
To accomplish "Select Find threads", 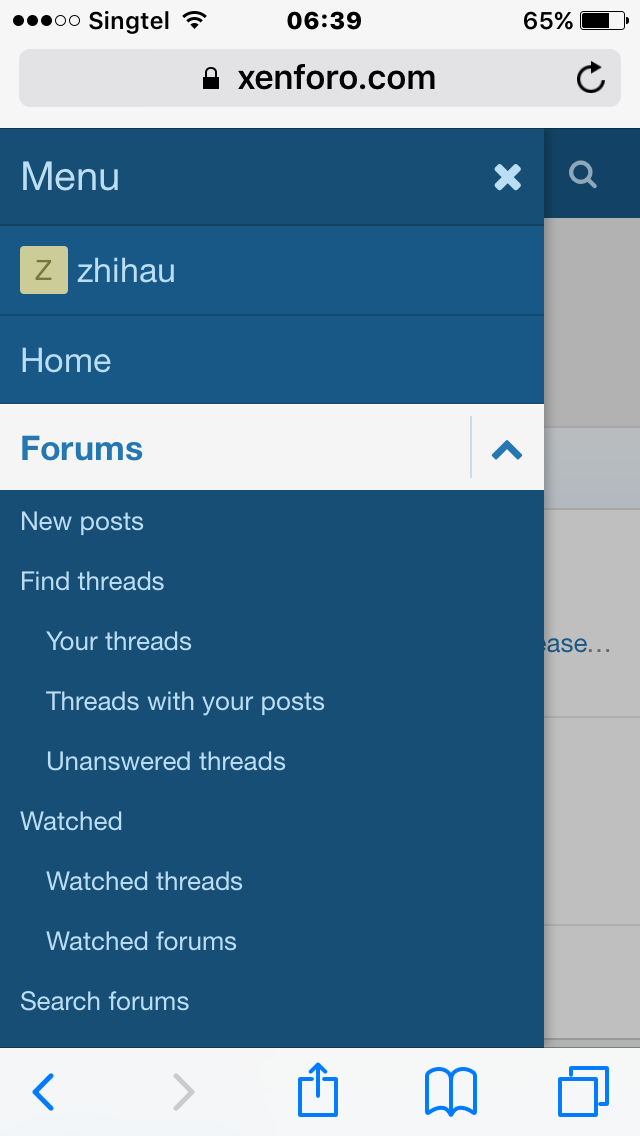I will [x=92, y=581].
